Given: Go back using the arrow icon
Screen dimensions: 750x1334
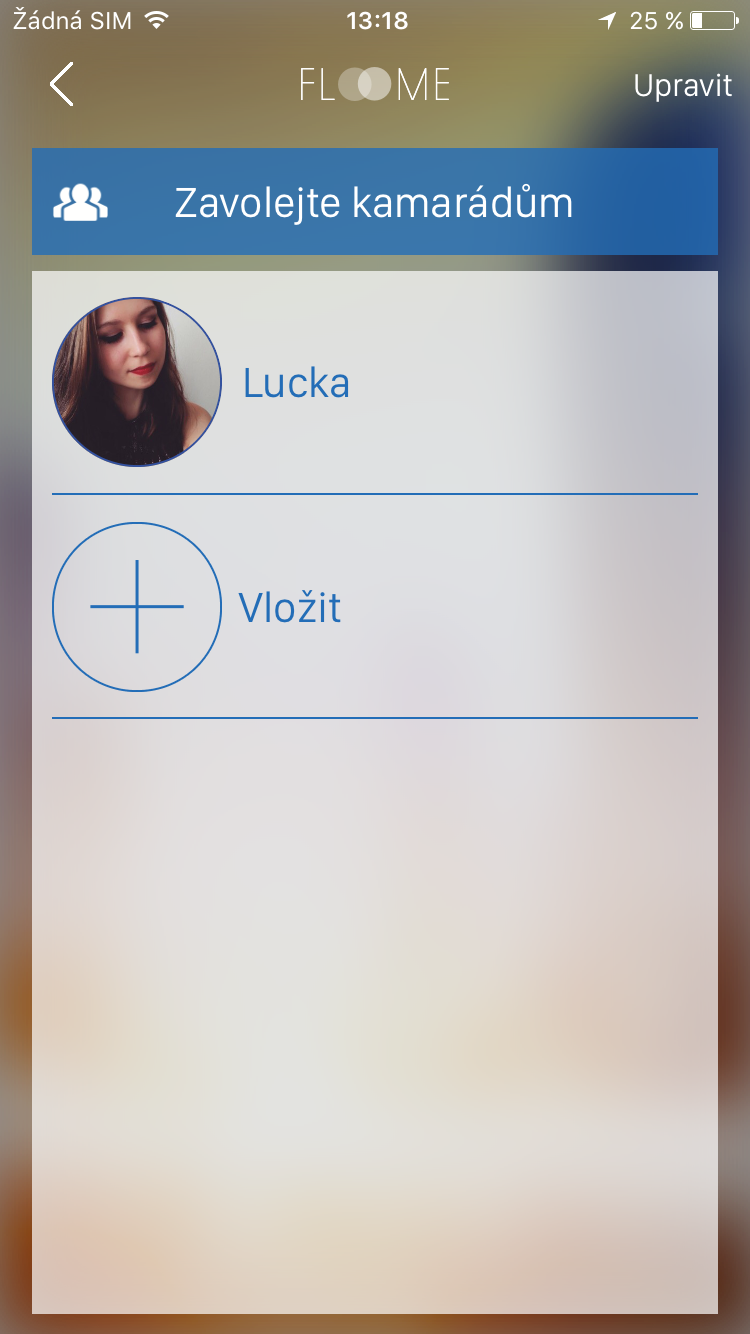Looking at the screenshot, I should point(62,85).
